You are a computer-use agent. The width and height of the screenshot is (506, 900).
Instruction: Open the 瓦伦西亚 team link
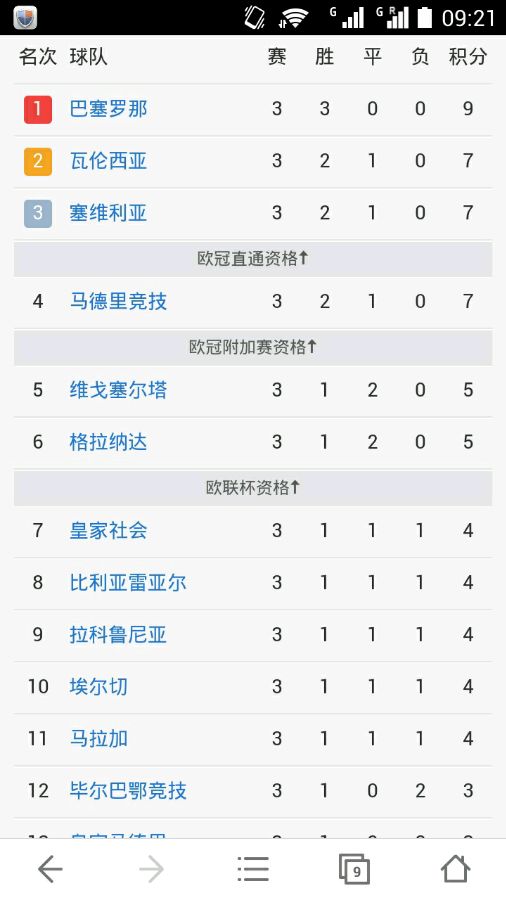click(108, 161)
